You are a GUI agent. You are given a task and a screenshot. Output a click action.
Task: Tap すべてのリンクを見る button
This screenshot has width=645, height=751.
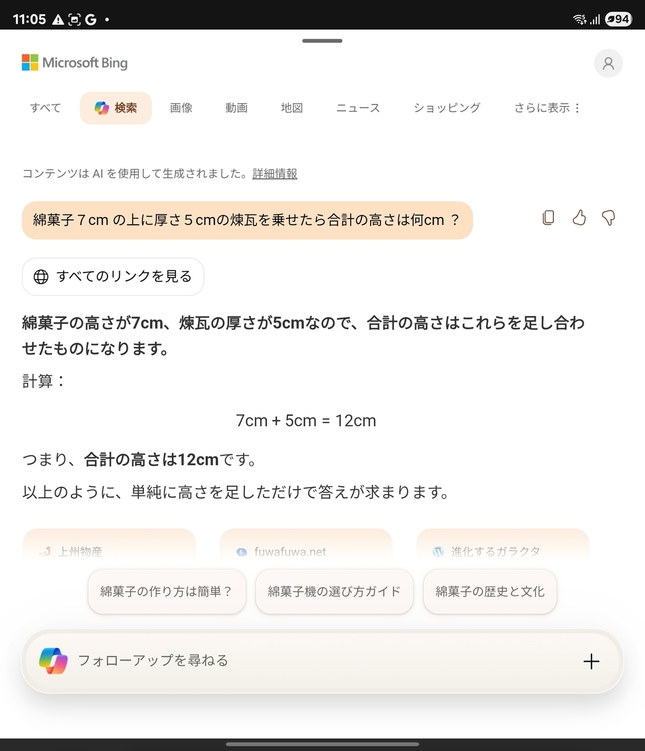point(113,277)
